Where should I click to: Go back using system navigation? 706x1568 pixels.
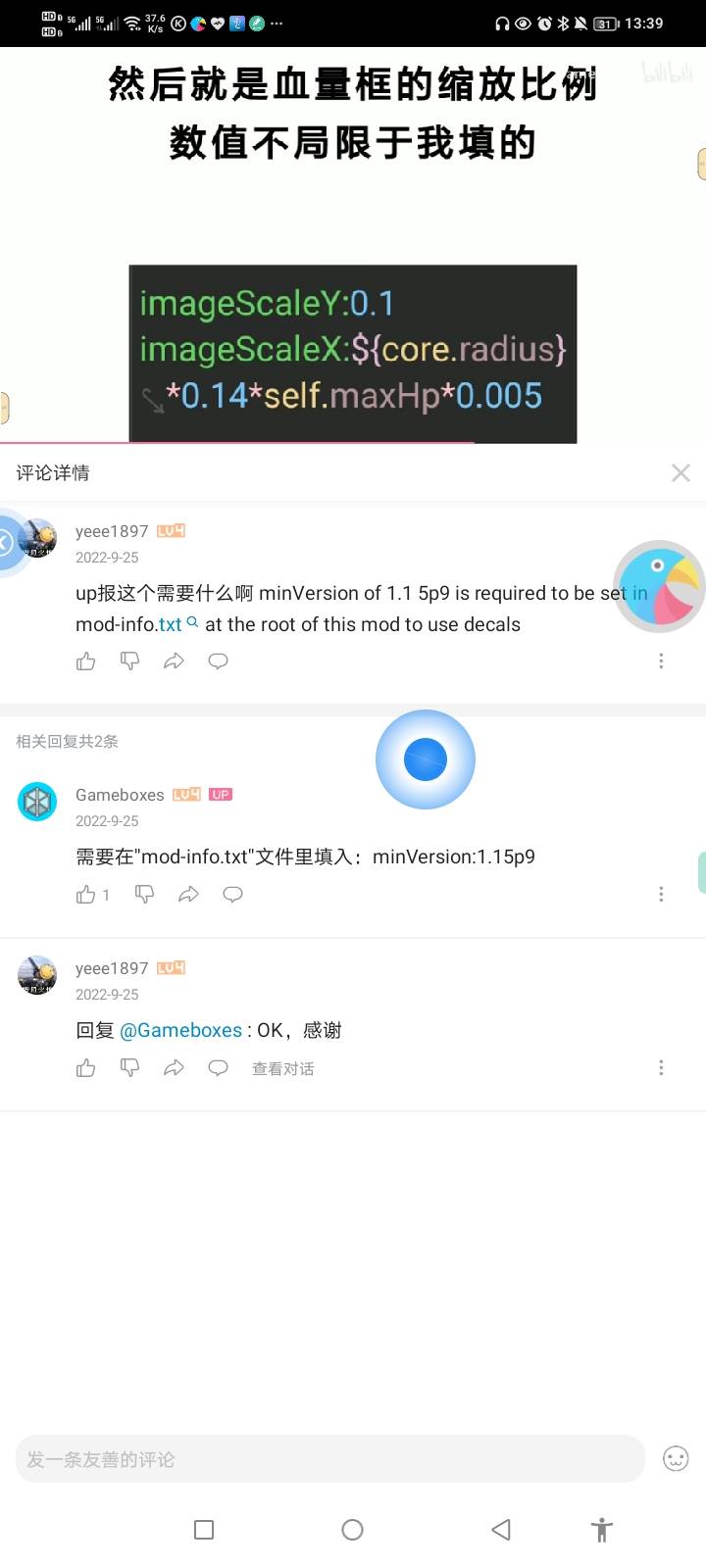[x=501, y=1530]
